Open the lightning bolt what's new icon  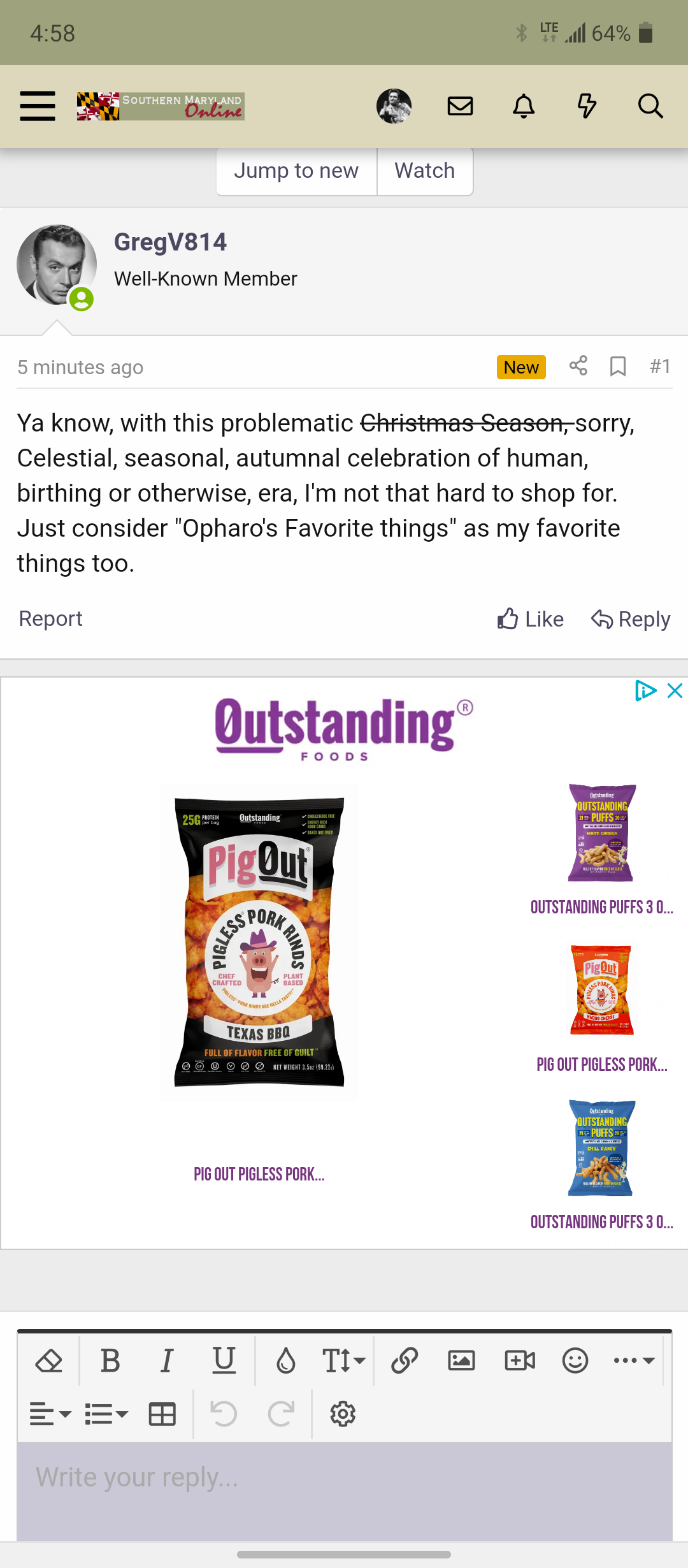587,106
